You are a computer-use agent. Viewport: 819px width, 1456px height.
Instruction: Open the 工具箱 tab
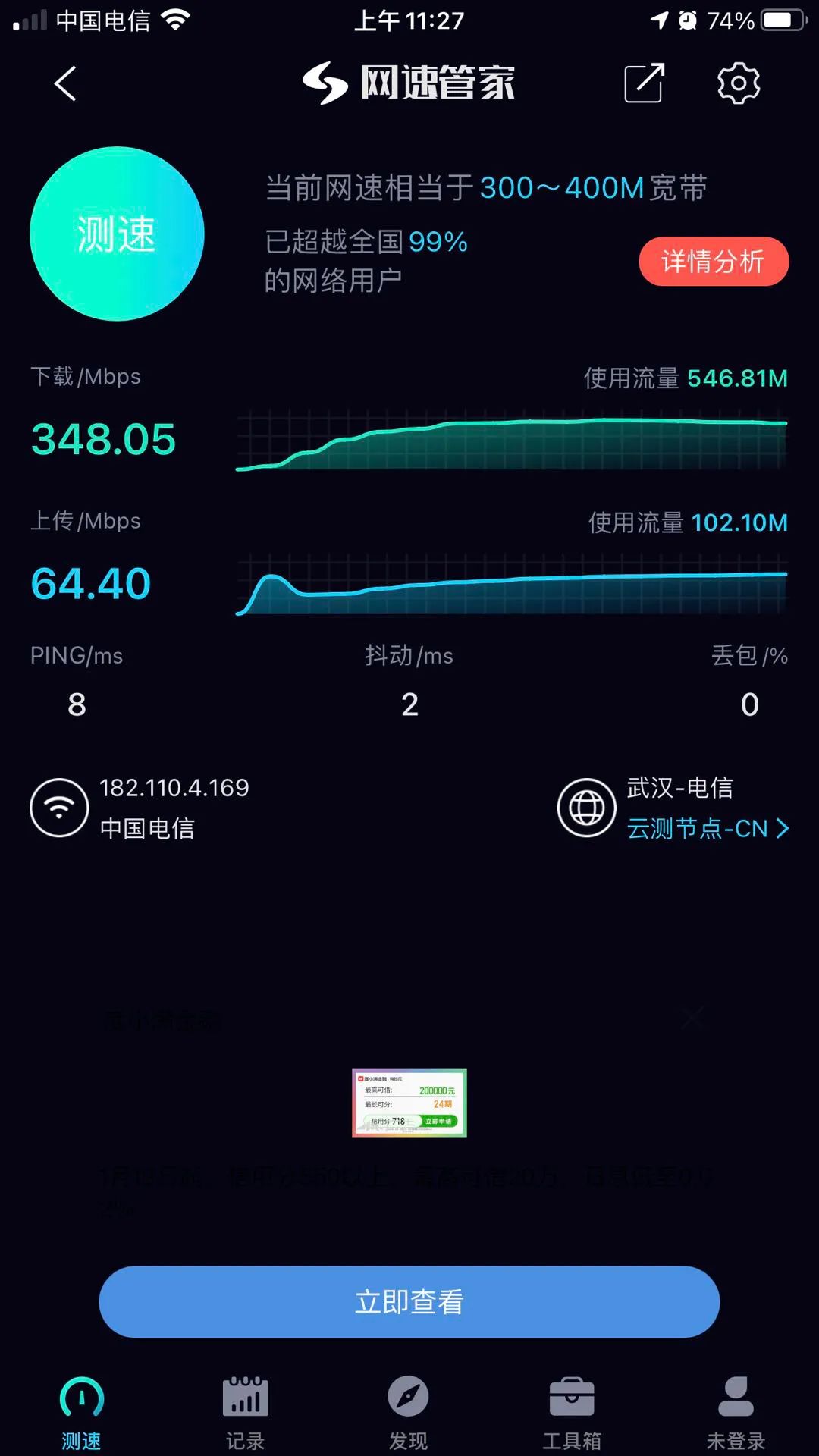point(572,1412)
